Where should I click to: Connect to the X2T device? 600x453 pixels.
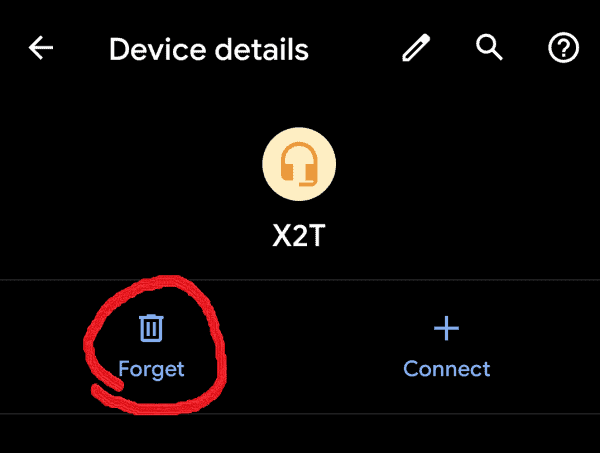446,346
